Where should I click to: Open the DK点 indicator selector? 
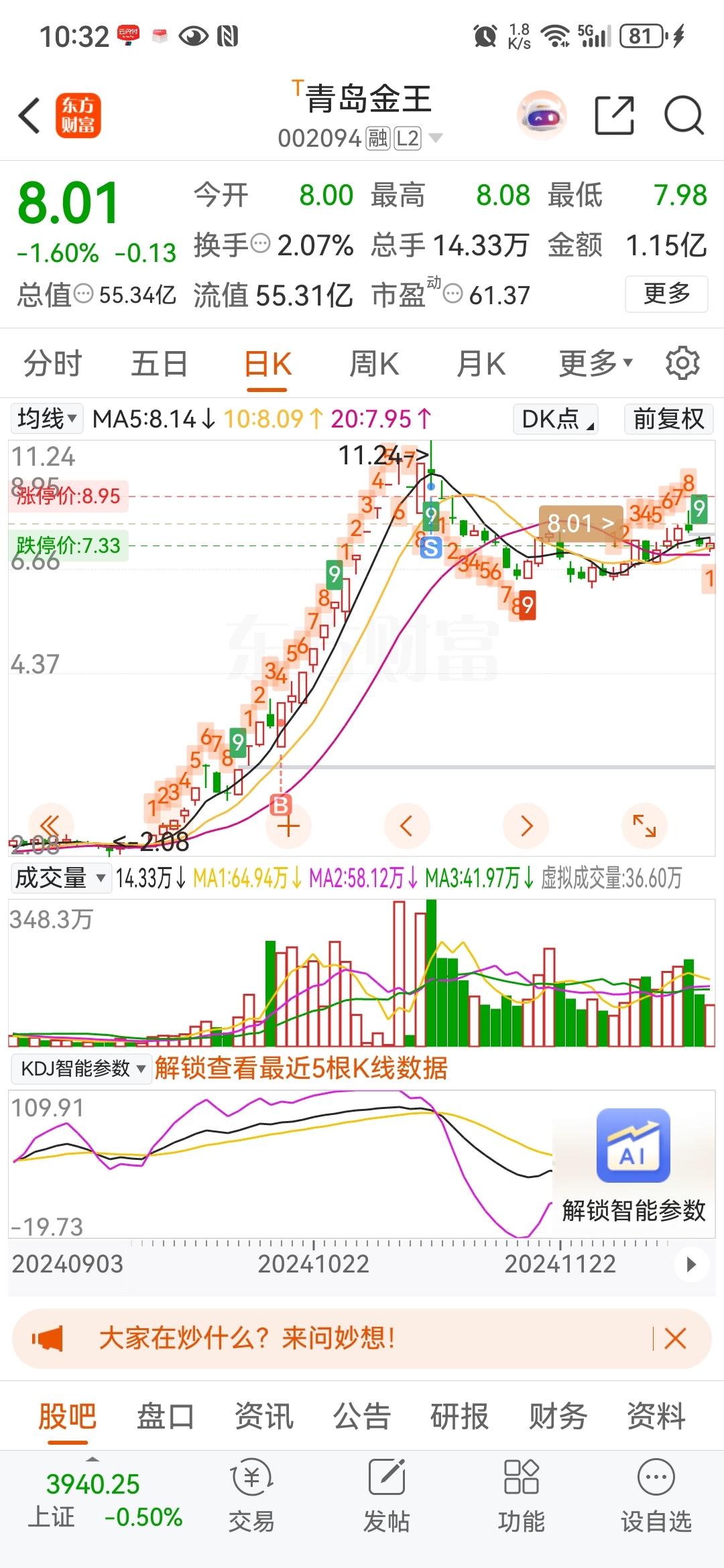click(556, 419)
